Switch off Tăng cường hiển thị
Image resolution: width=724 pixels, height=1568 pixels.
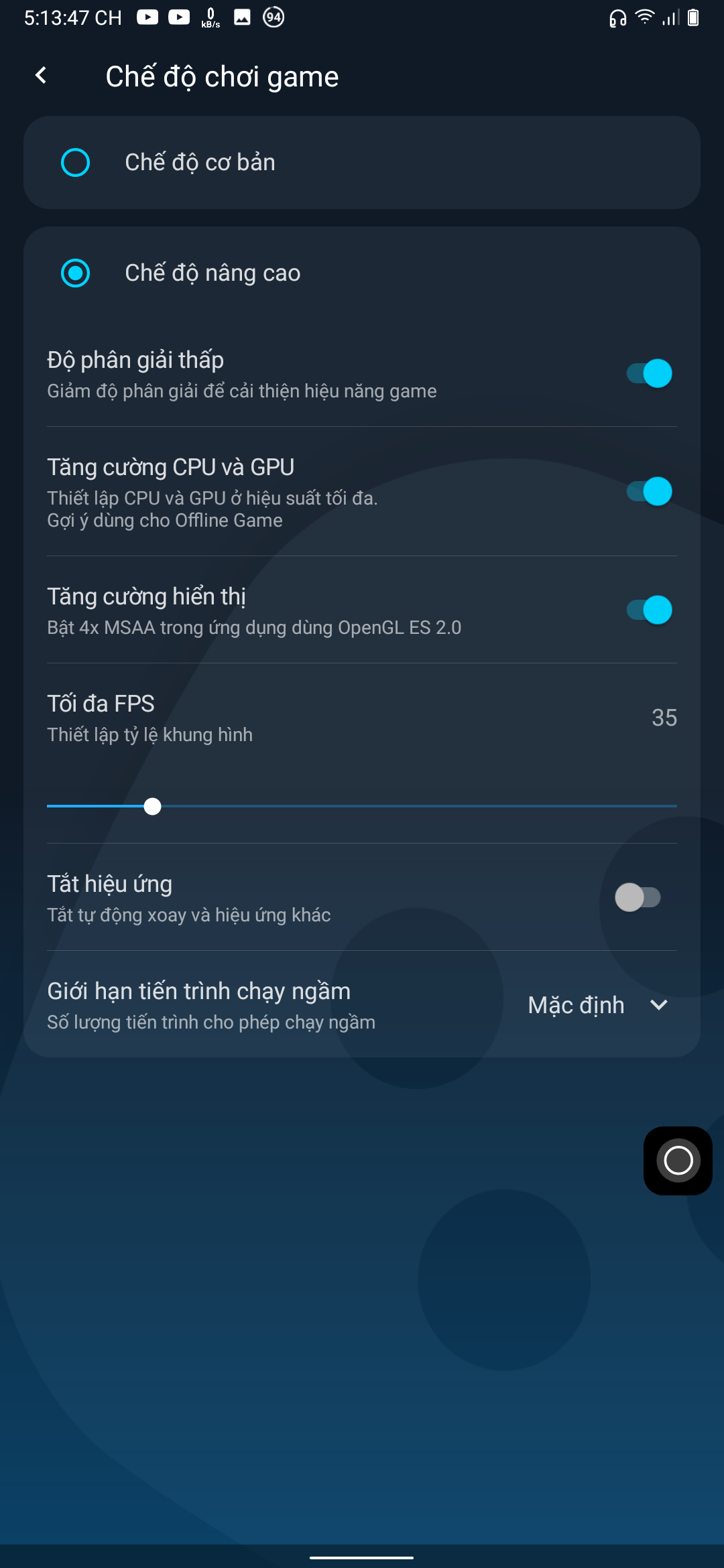[x=648, y=610]
